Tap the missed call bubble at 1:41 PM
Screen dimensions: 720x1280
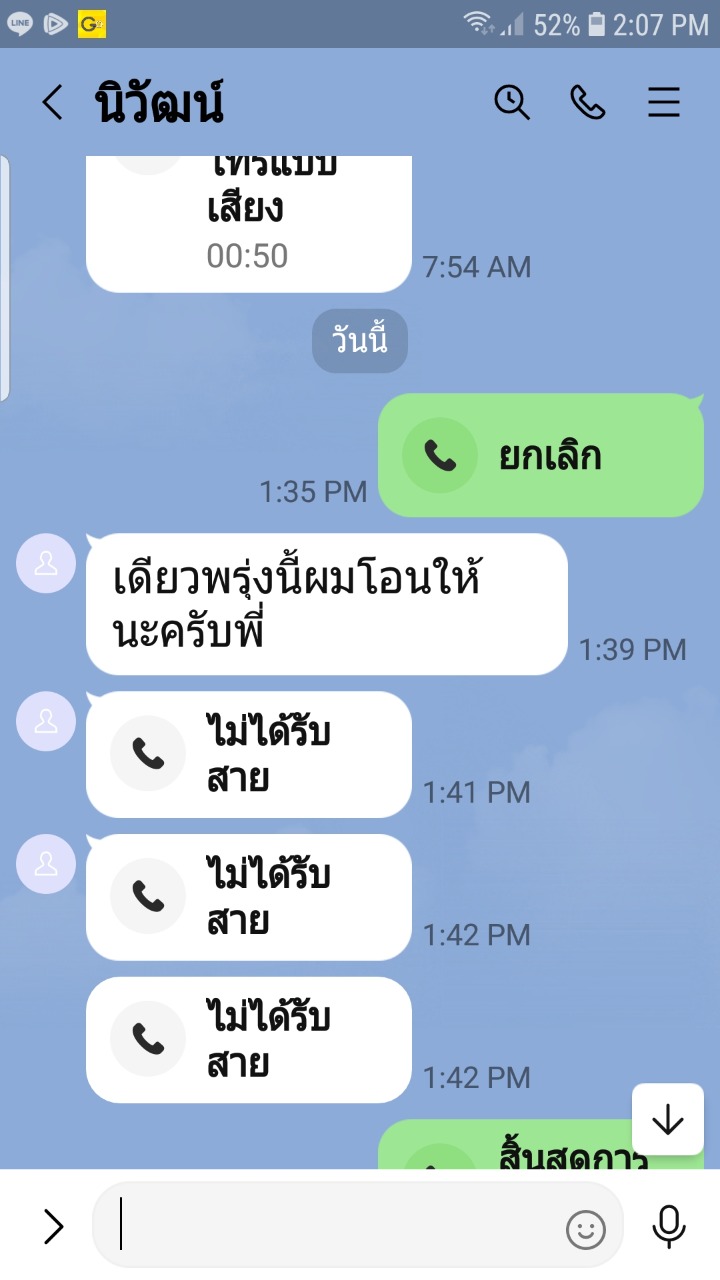point(249,755)
